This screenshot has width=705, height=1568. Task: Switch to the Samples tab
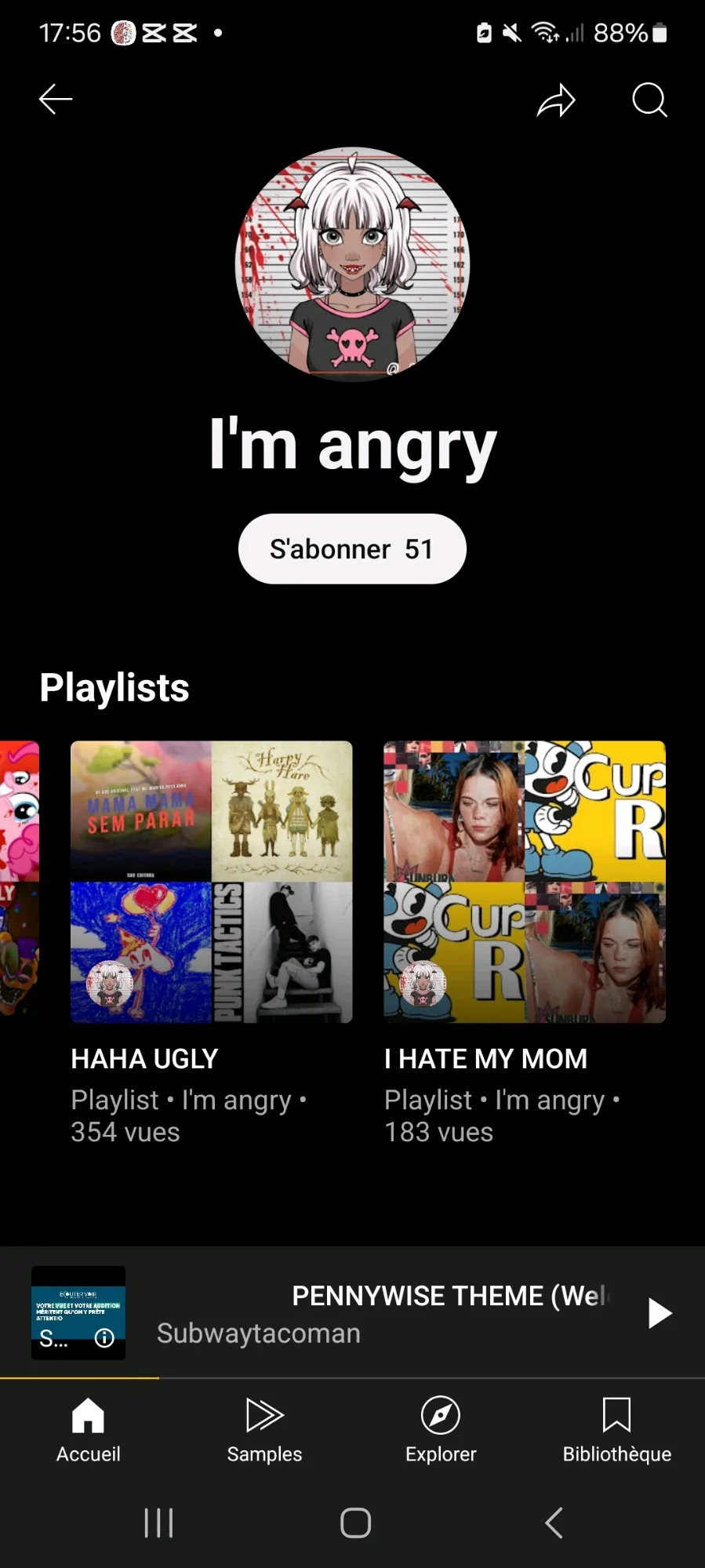click(264, 1431)
